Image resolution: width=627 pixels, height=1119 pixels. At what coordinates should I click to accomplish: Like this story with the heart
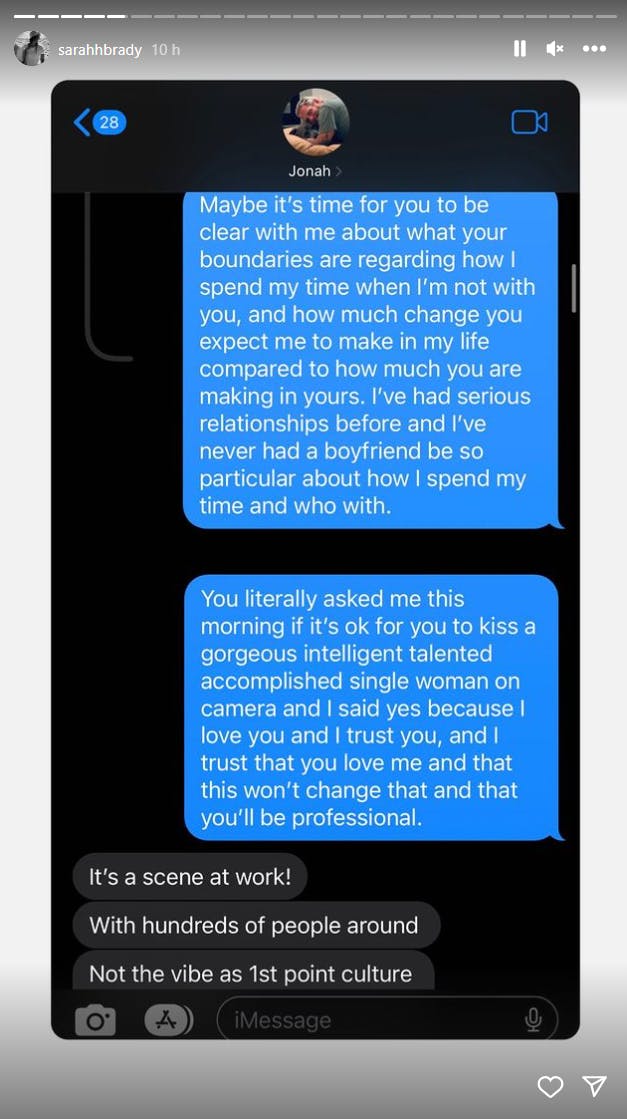coord(550,1086)
